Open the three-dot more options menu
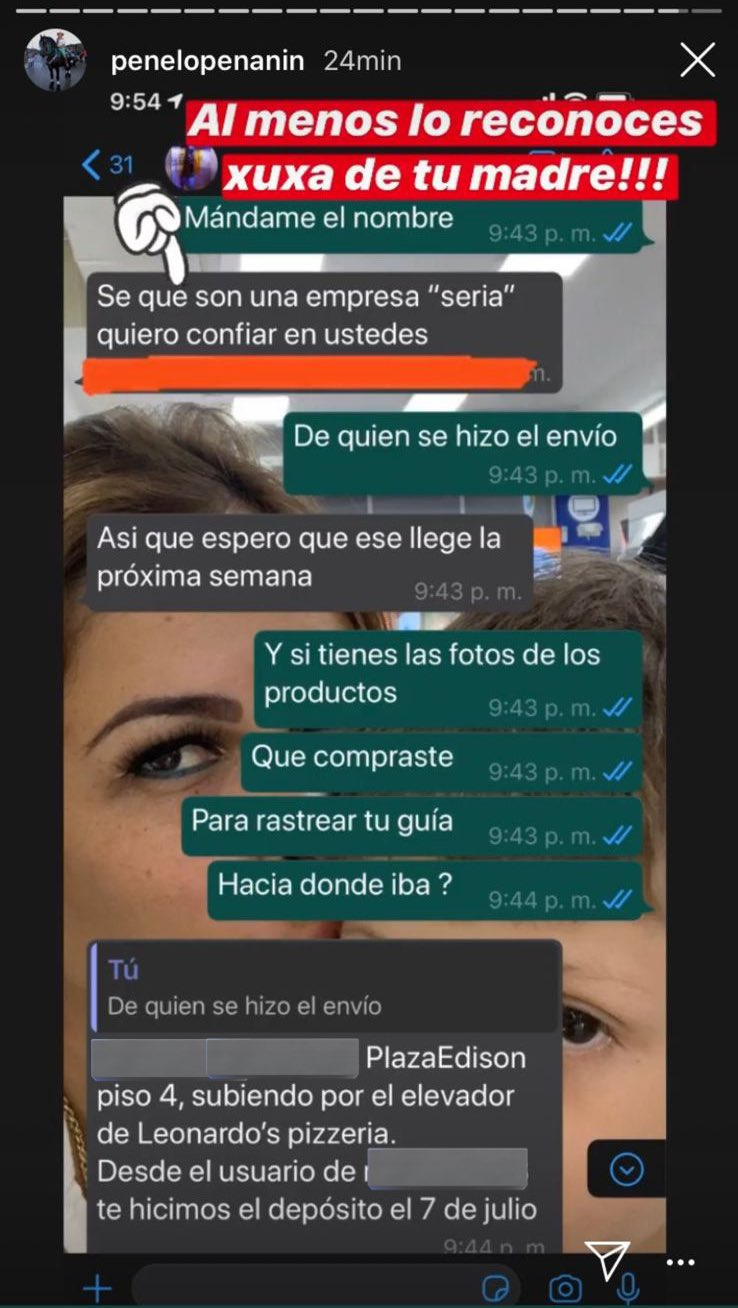The width and height of the screenshot is (738, 1308). tap(680, 1262)
